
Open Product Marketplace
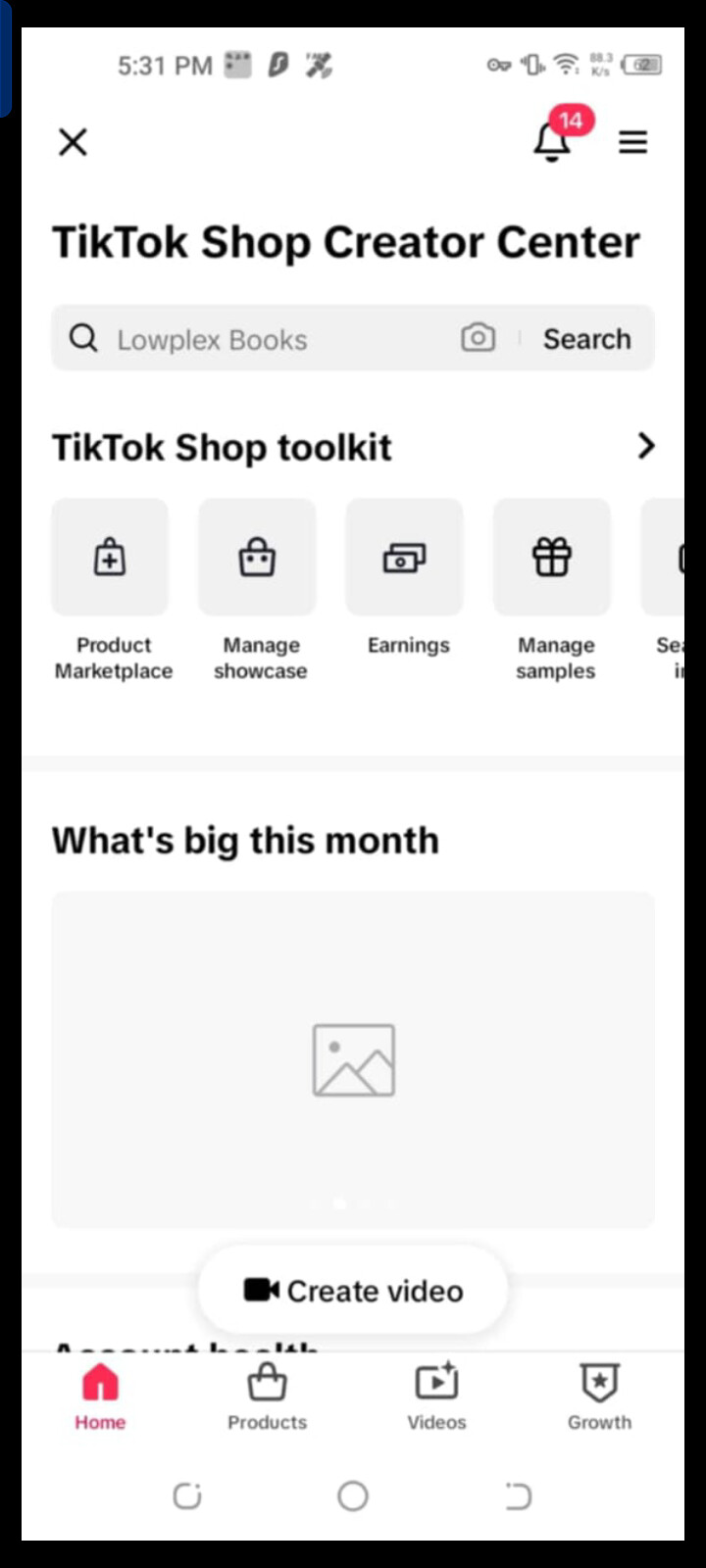112,590
